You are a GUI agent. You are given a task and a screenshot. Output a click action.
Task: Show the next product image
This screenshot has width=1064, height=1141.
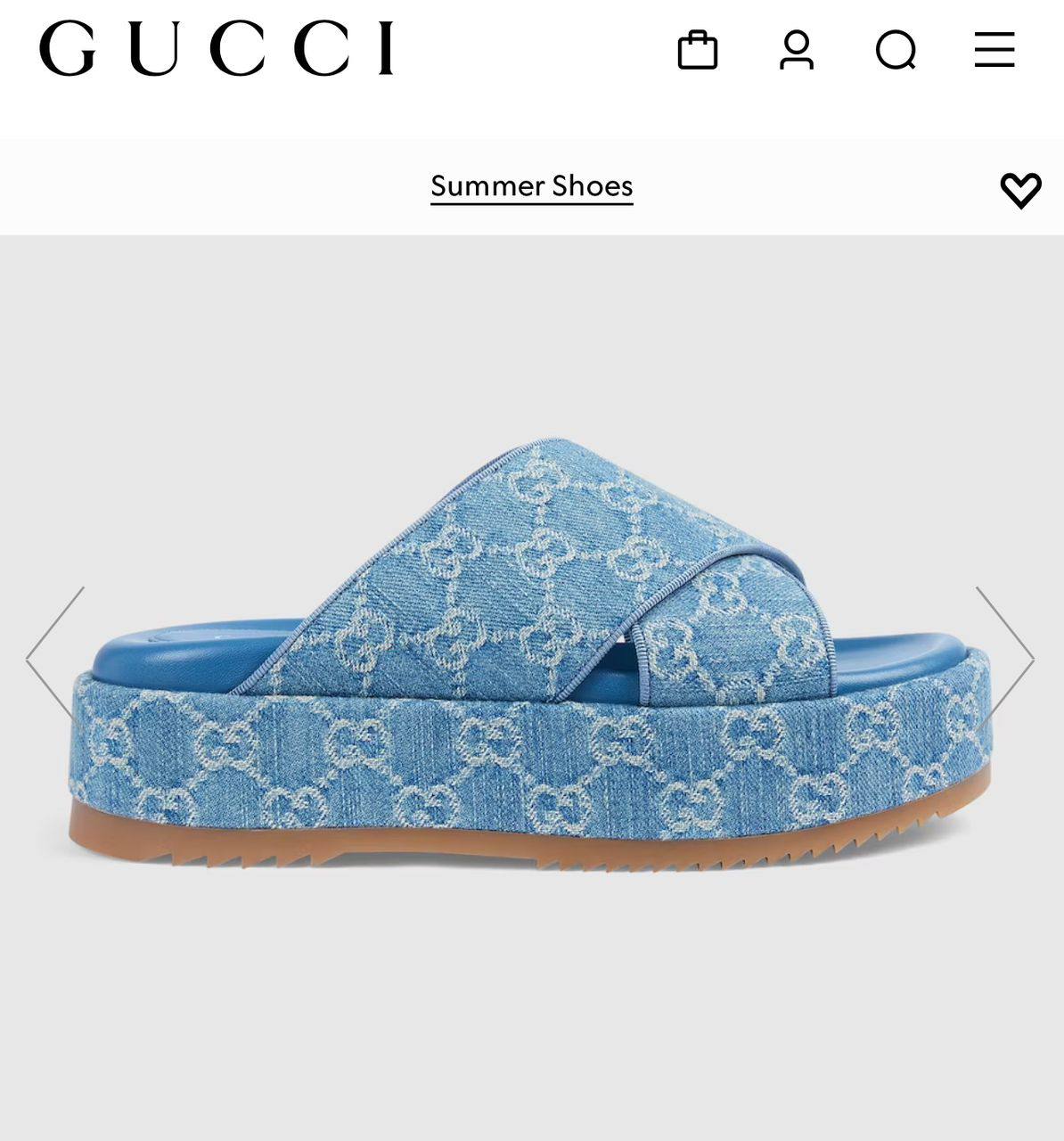click(x=1006, y=659)
